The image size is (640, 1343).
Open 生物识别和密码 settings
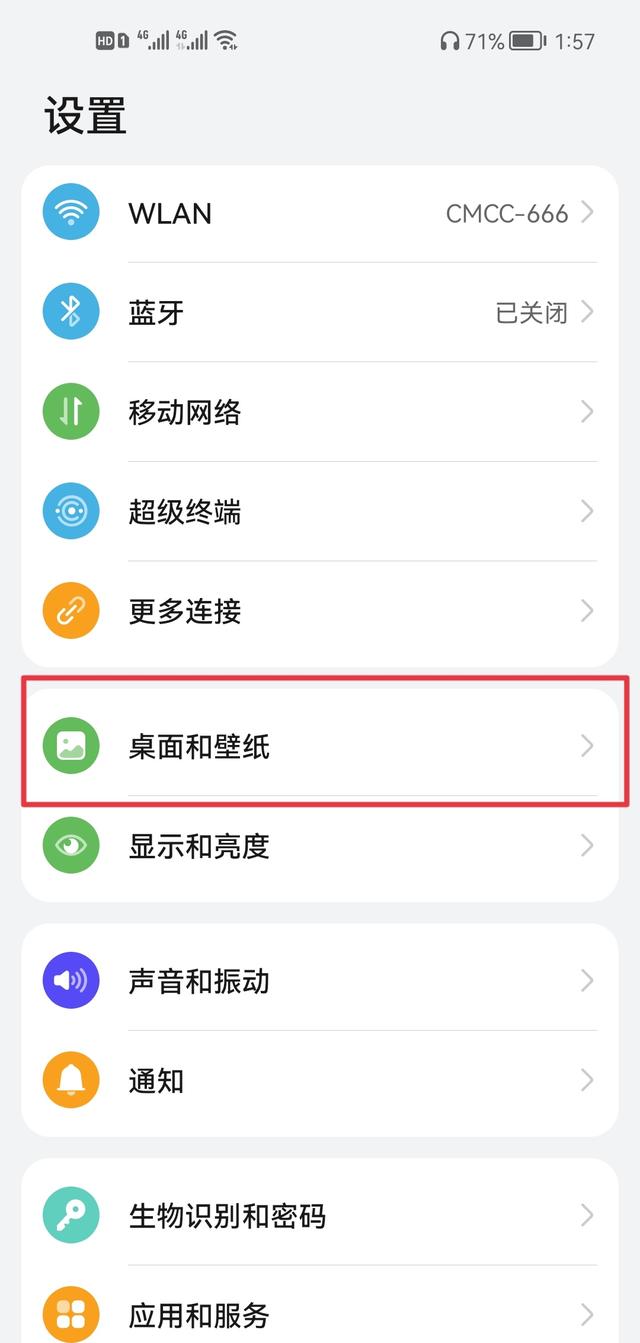(320, 1215)
